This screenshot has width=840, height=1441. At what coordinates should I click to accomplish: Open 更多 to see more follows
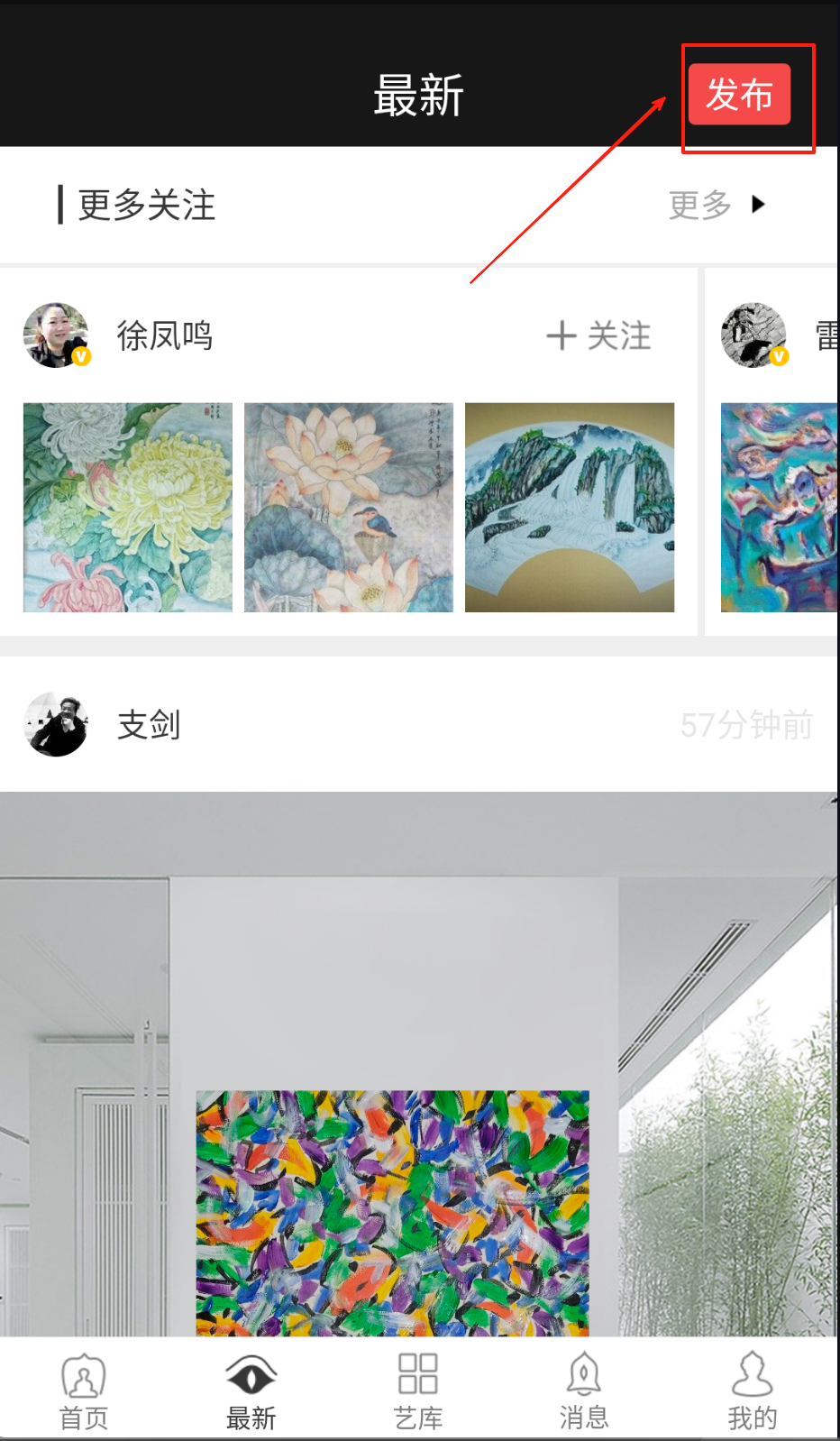coord(717,205)
